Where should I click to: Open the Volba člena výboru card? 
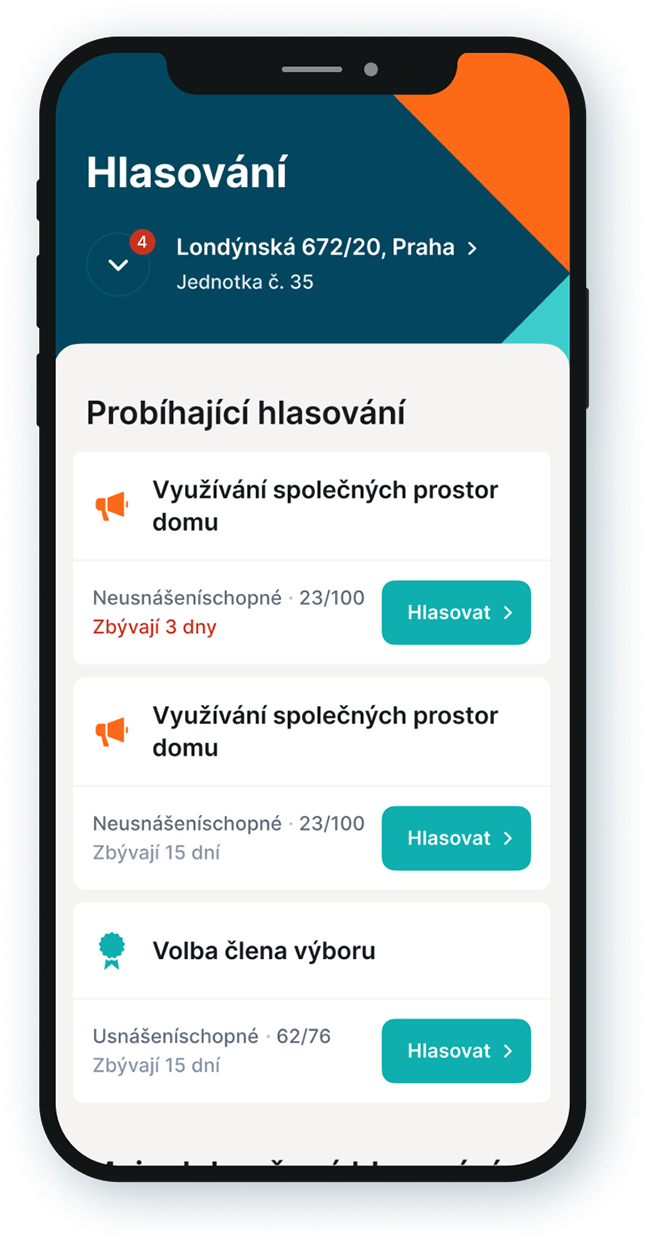(x=264, y=950)
